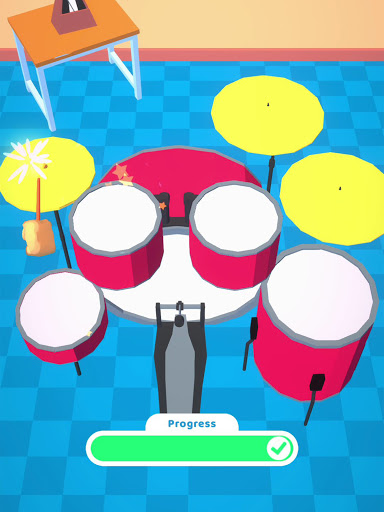
Task: Tap the sparkling cymbal beside the sponge
Action: pos(47,174)
